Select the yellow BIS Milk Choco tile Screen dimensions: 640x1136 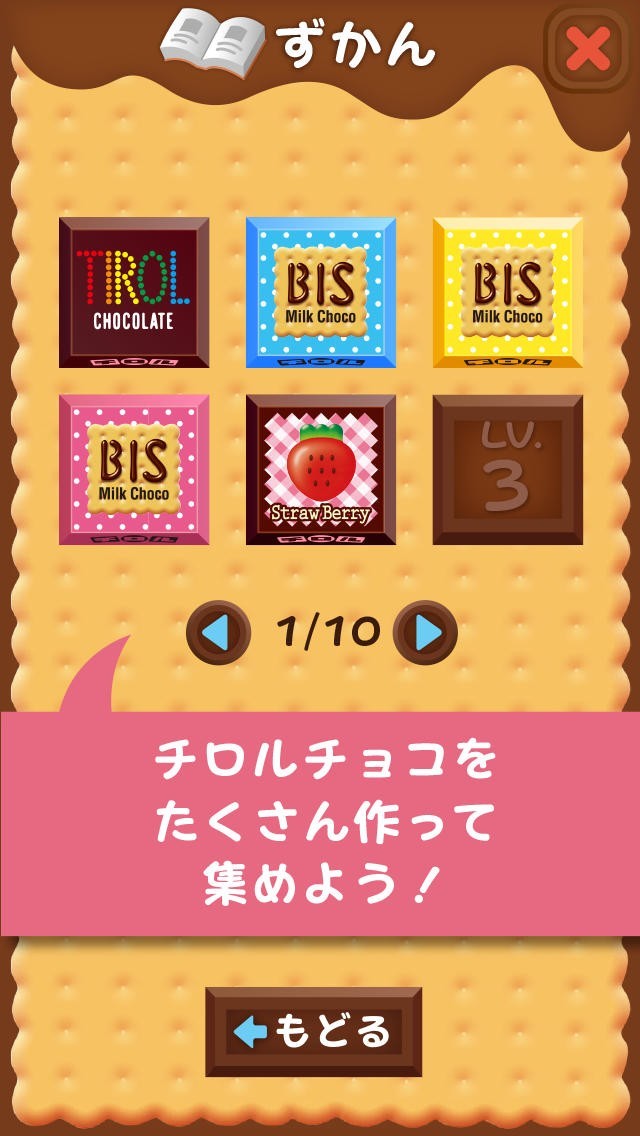[508, 292]
